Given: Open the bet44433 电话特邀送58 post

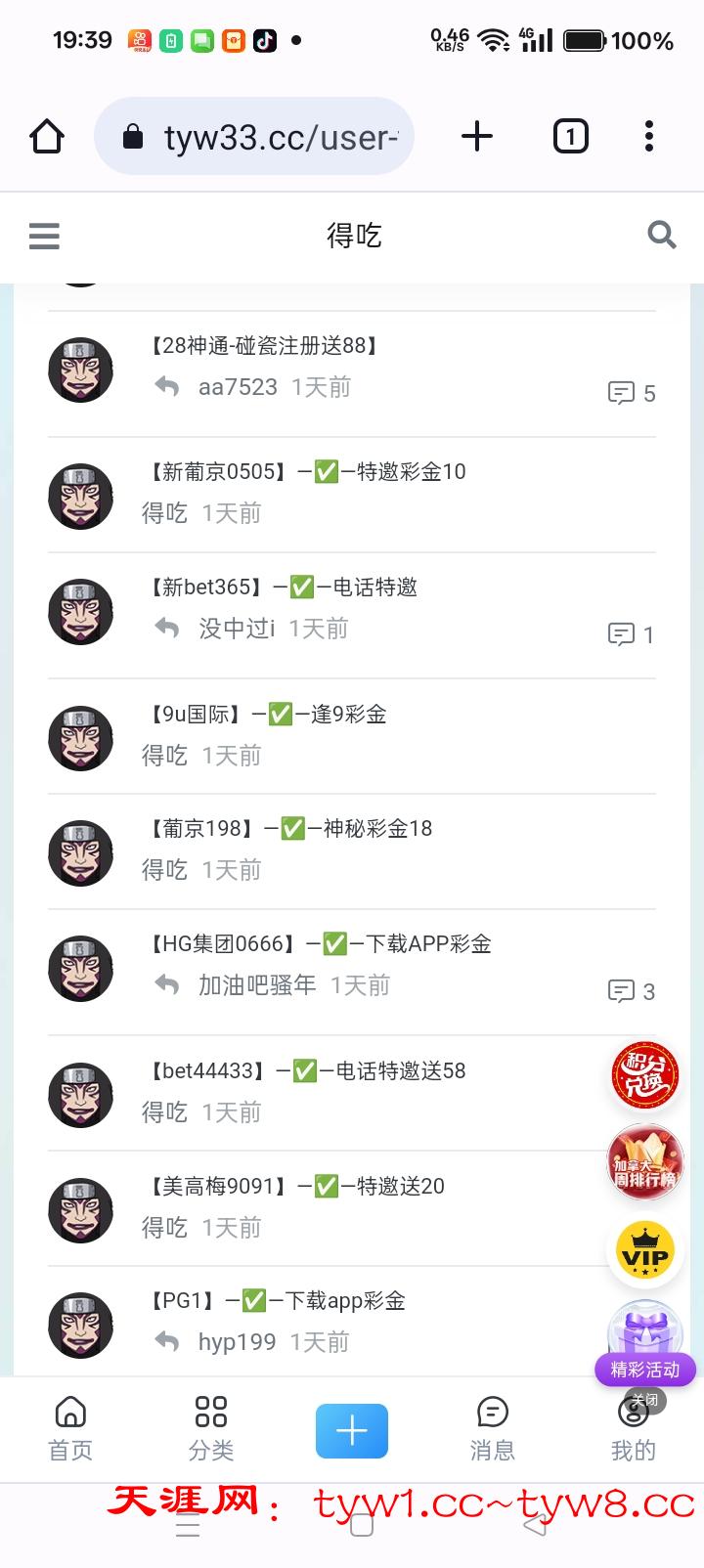Looking at the screenshot, I should 307,1071.
